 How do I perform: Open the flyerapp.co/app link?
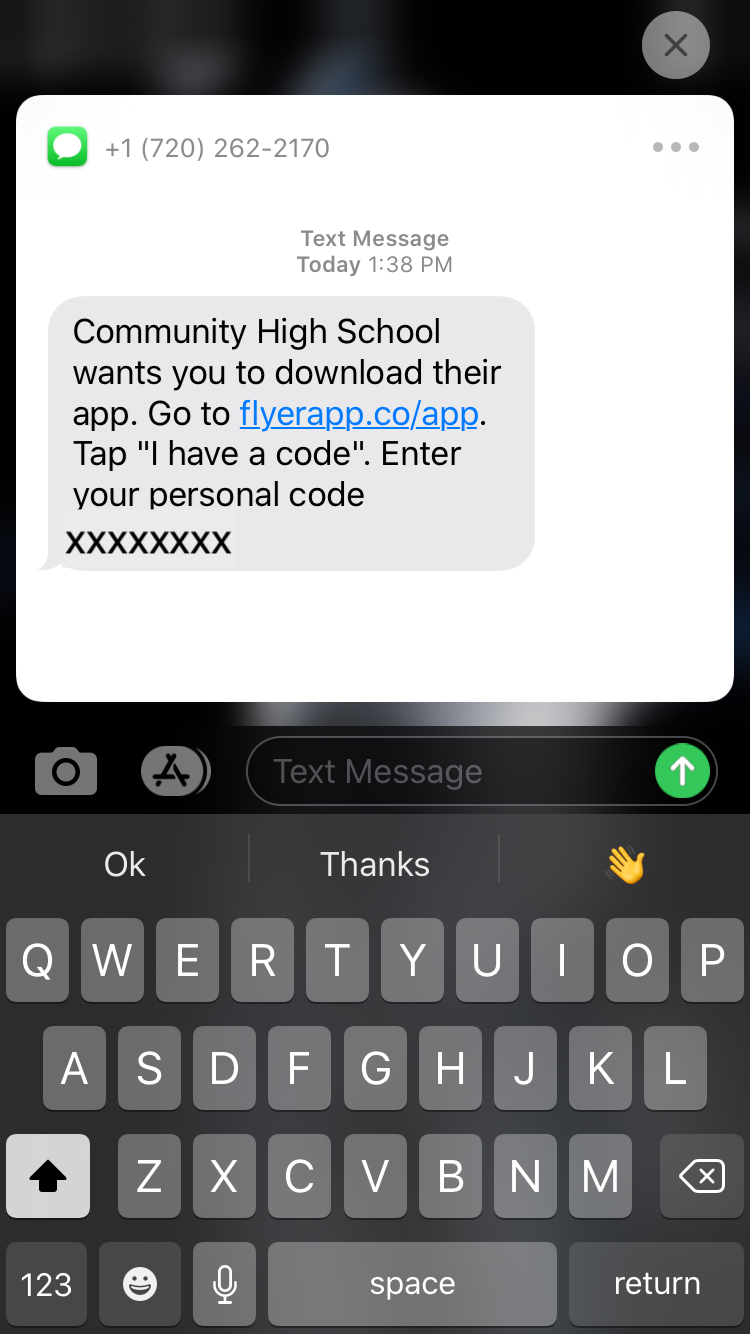pyautogui.click(x=359, y=413)
